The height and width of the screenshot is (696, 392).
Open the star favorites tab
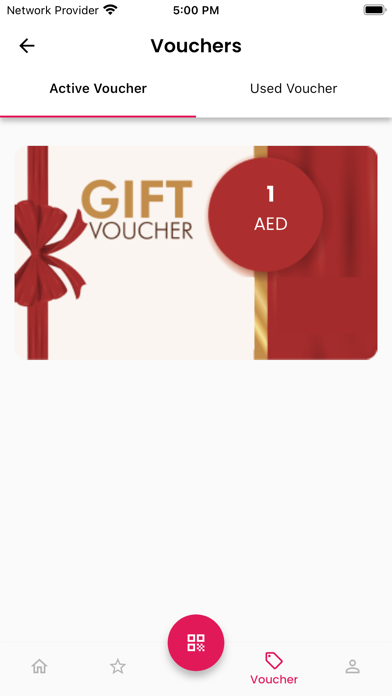pyautogui.click(x=118, y=666)
